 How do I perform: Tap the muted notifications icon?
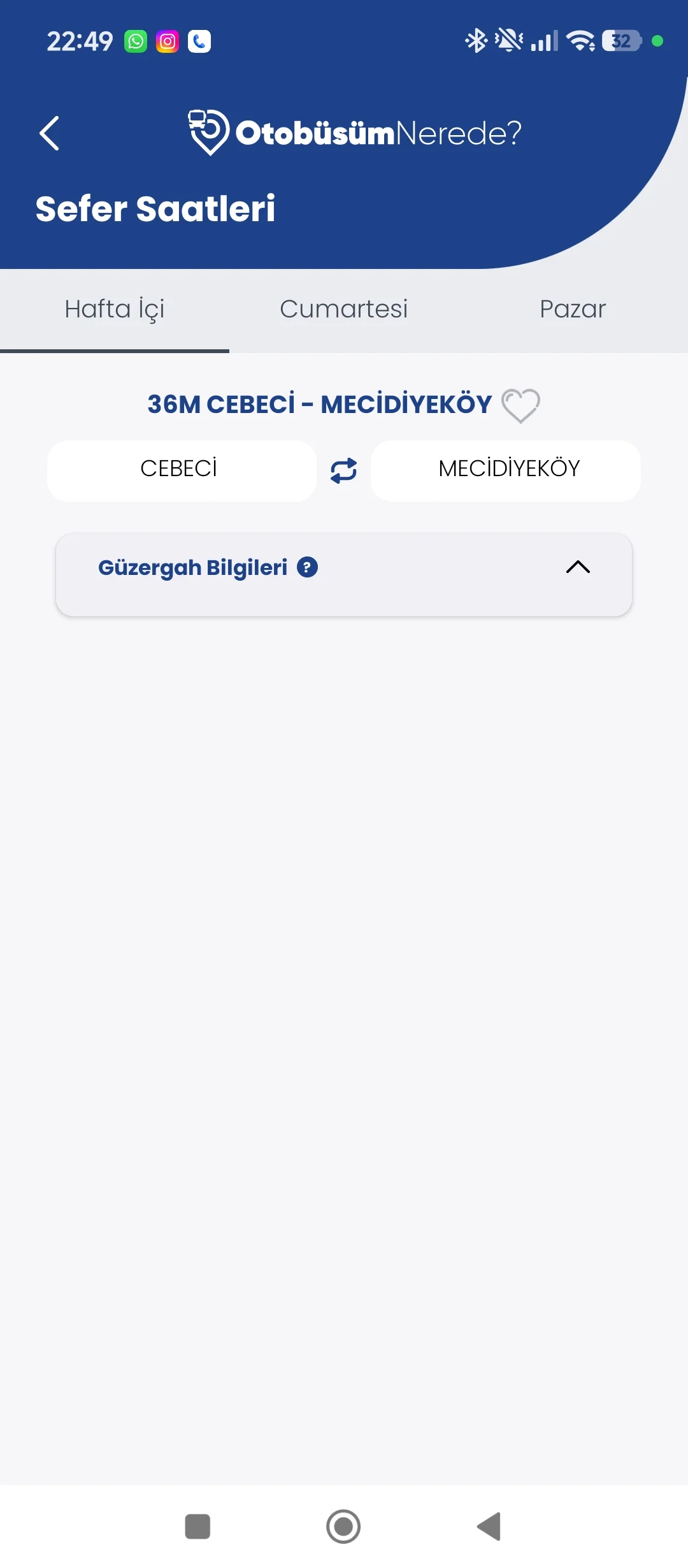pyautogui.click(x=508, y=40)
